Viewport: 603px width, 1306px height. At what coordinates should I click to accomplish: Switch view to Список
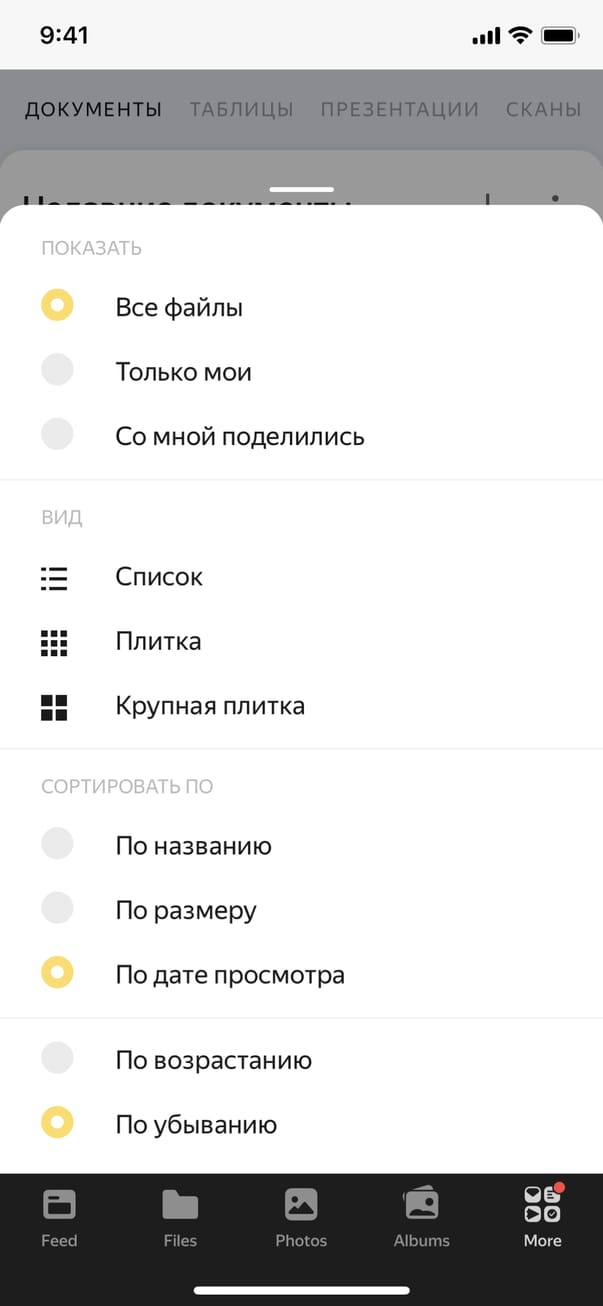159,577
